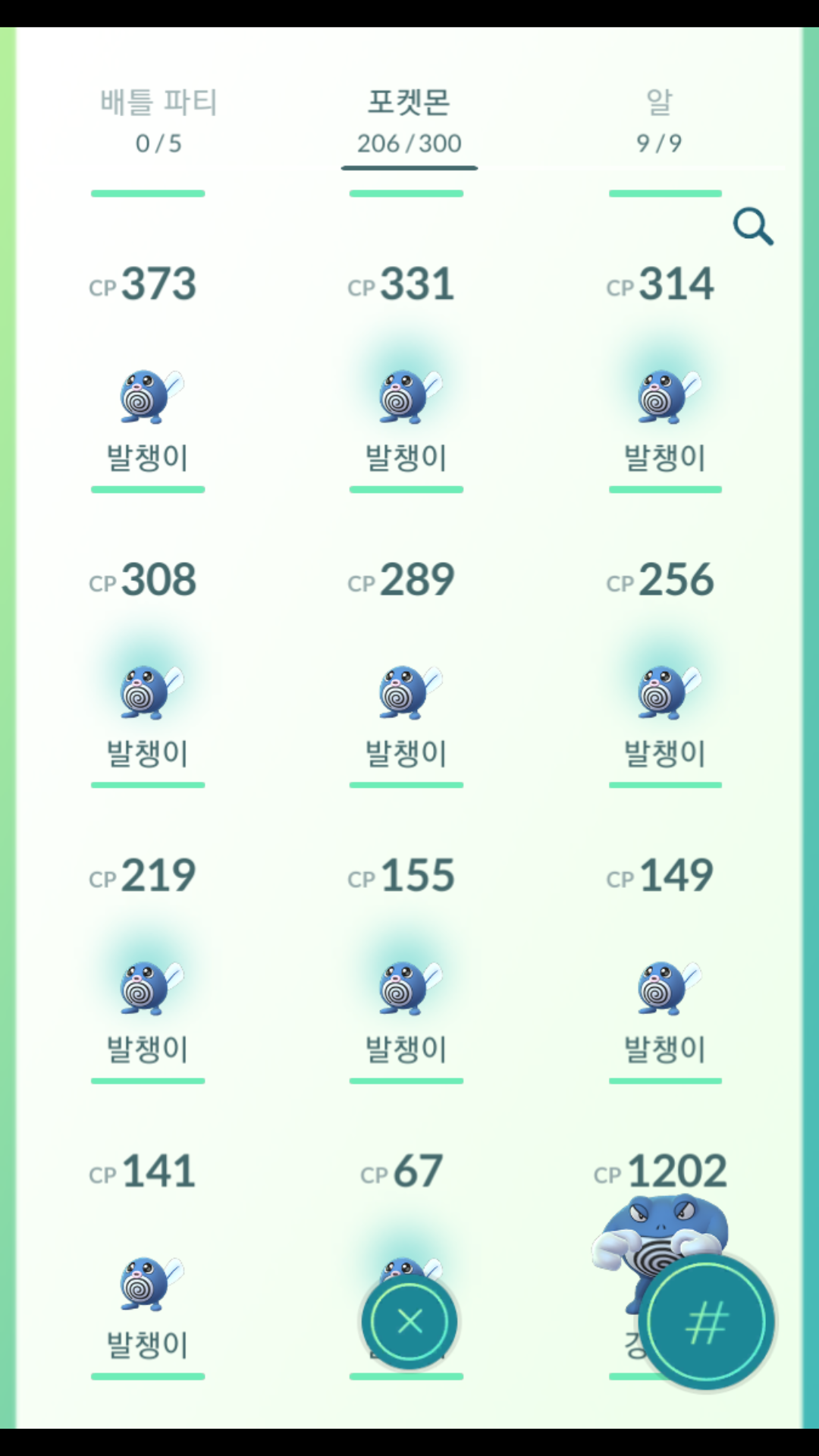Open 발챙이 with CP 373
819x1456 pixels.
point(147,396)
